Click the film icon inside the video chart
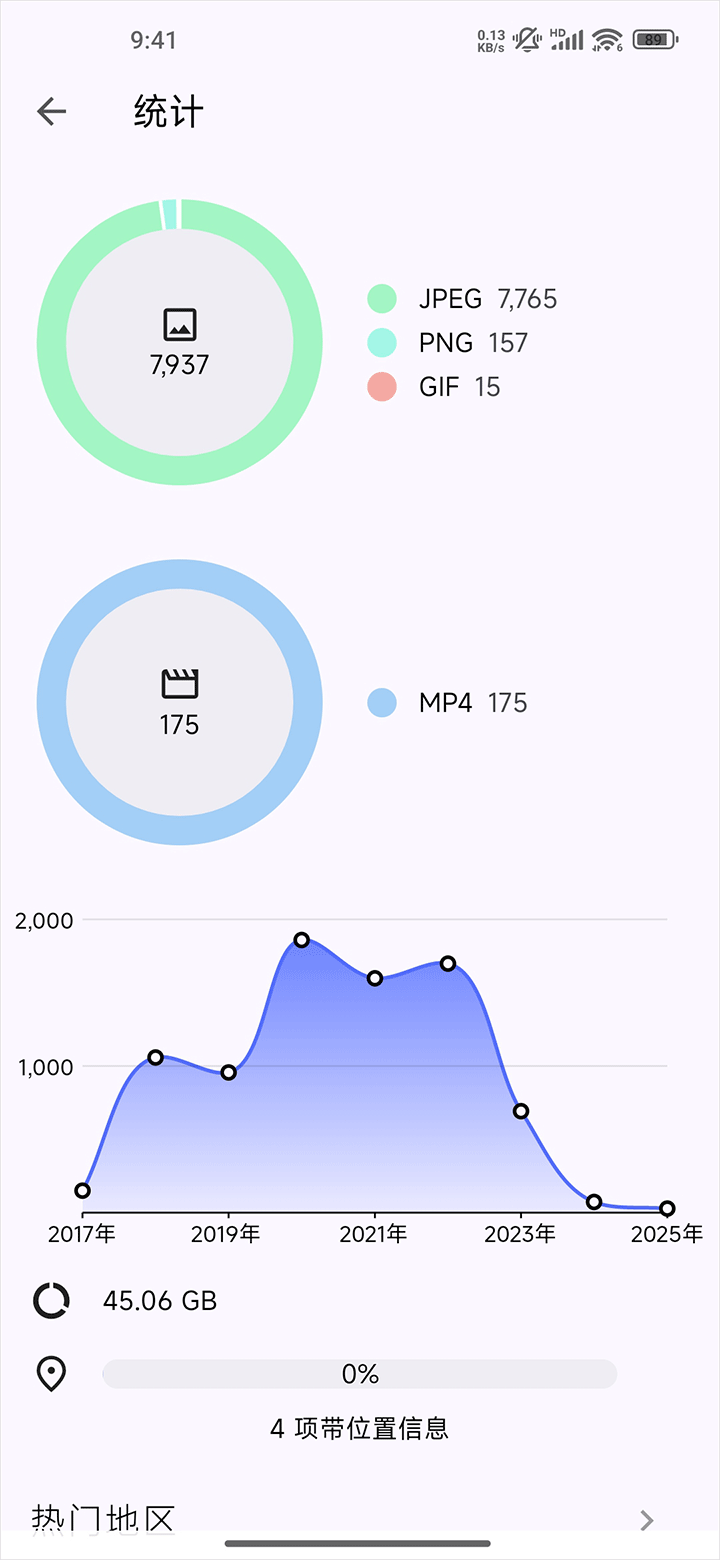This screenshot has width=720, height=1560. click(179, 681)
